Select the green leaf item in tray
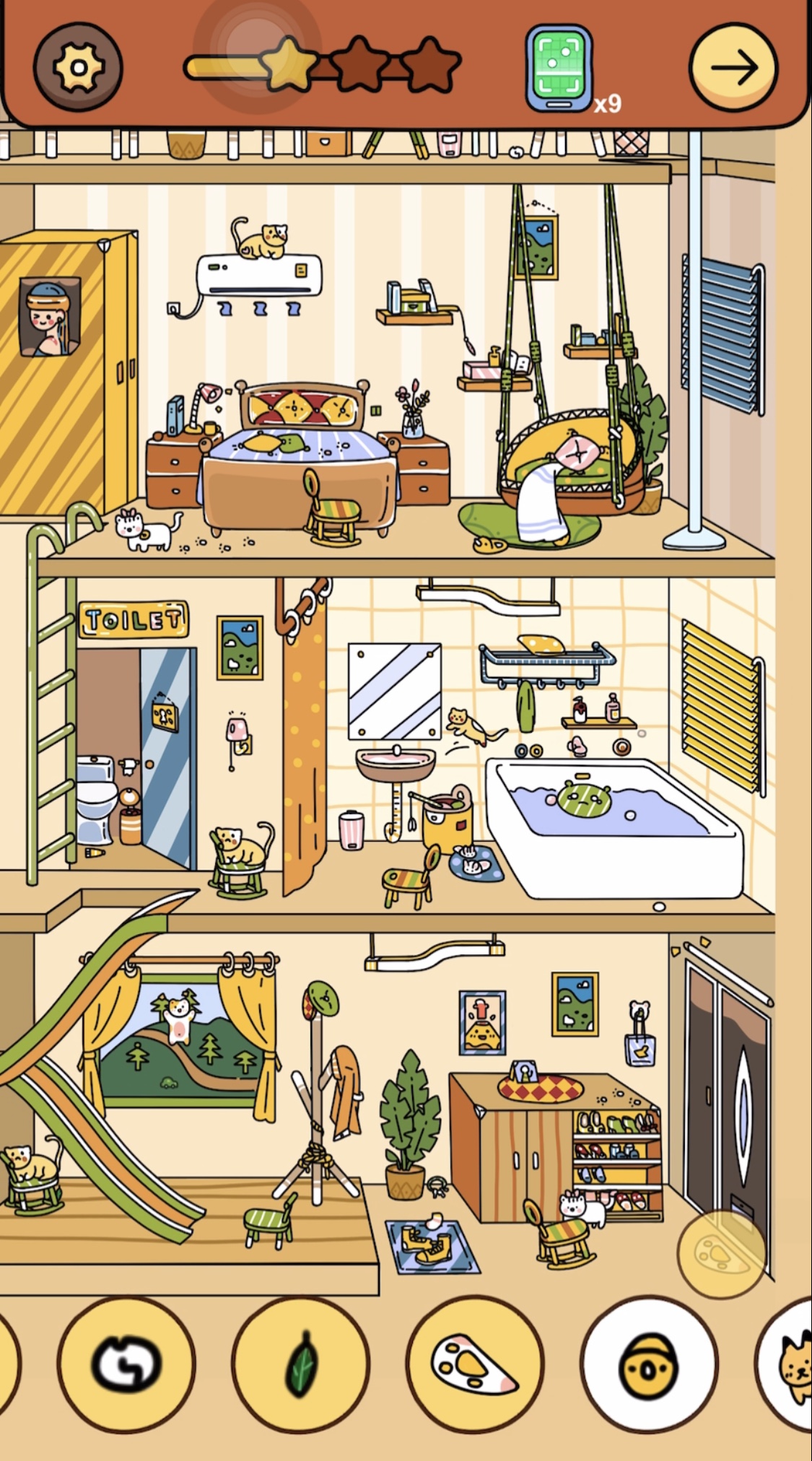This screenshot has height=1461, width=812. (x=300, y=1364)
